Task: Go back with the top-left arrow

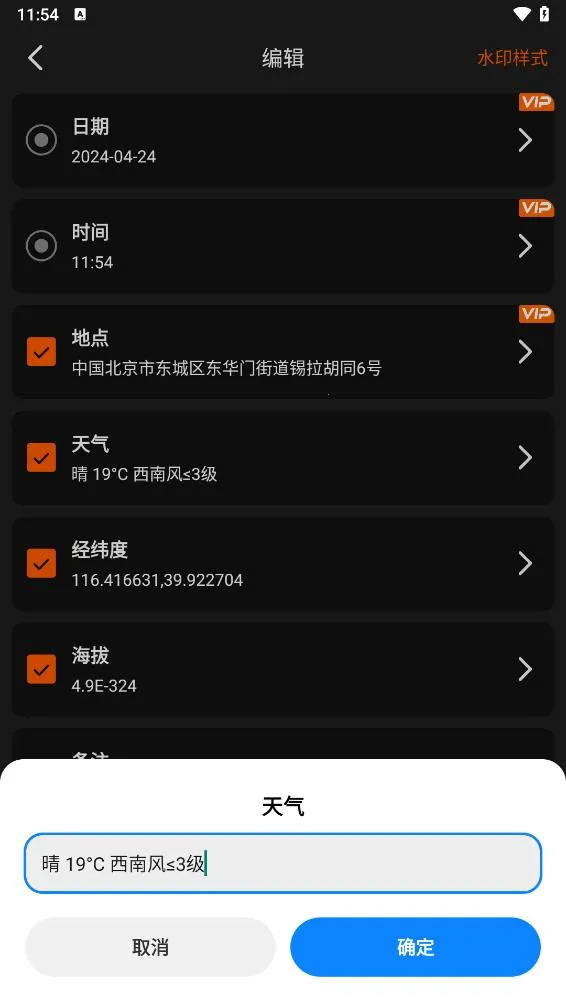Action: click(36, 58)
